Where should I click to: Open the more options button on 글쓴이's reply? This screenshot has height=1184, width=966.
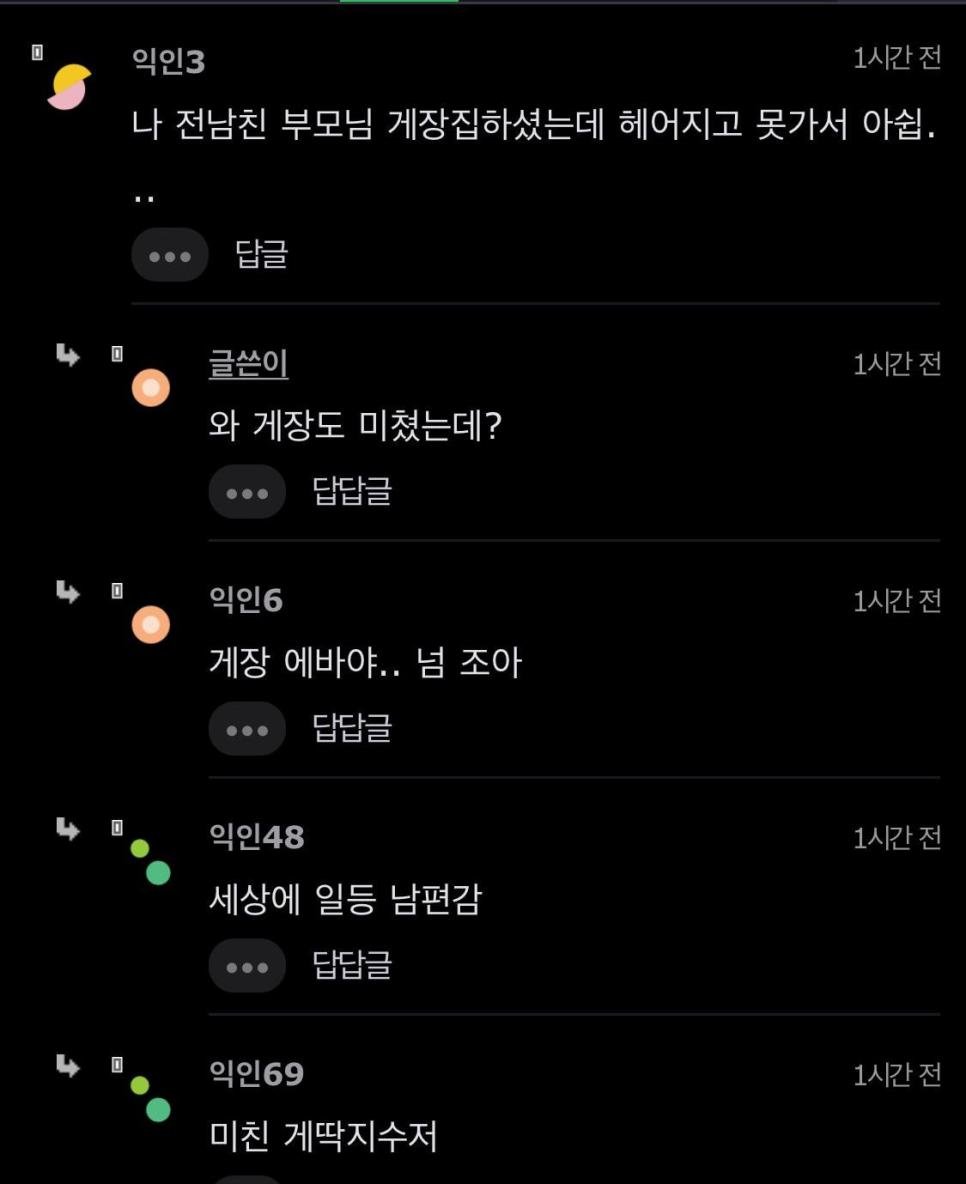point(247,492)
